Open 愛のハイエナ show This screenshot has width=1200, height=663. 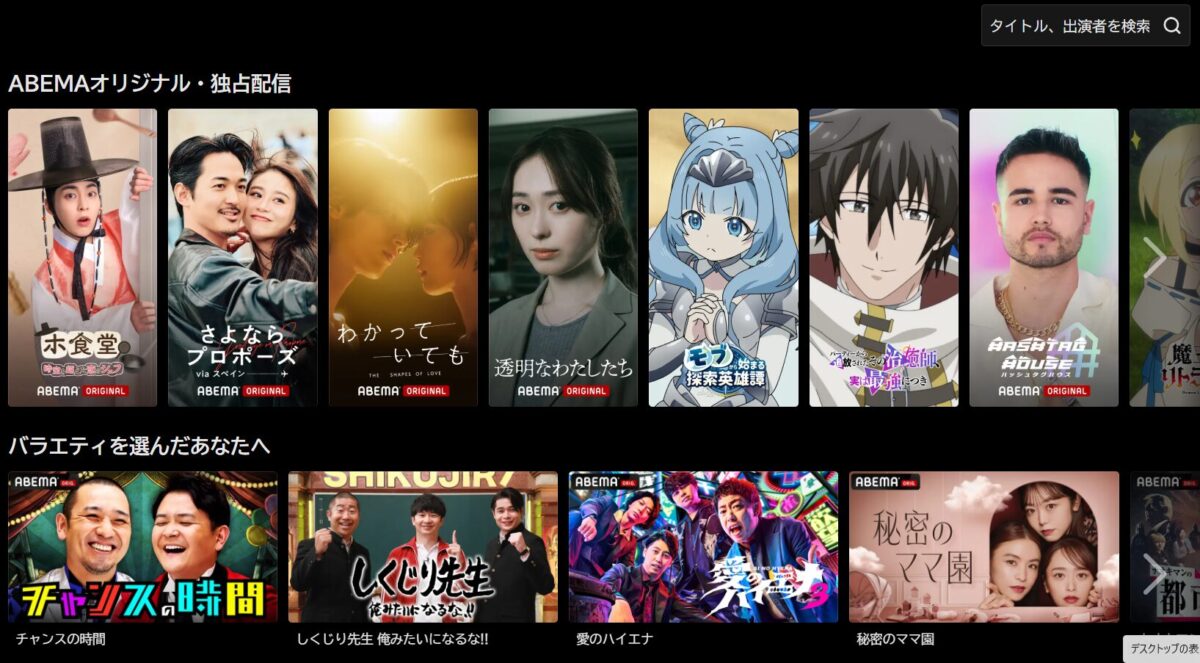click(x=703, y=547)
